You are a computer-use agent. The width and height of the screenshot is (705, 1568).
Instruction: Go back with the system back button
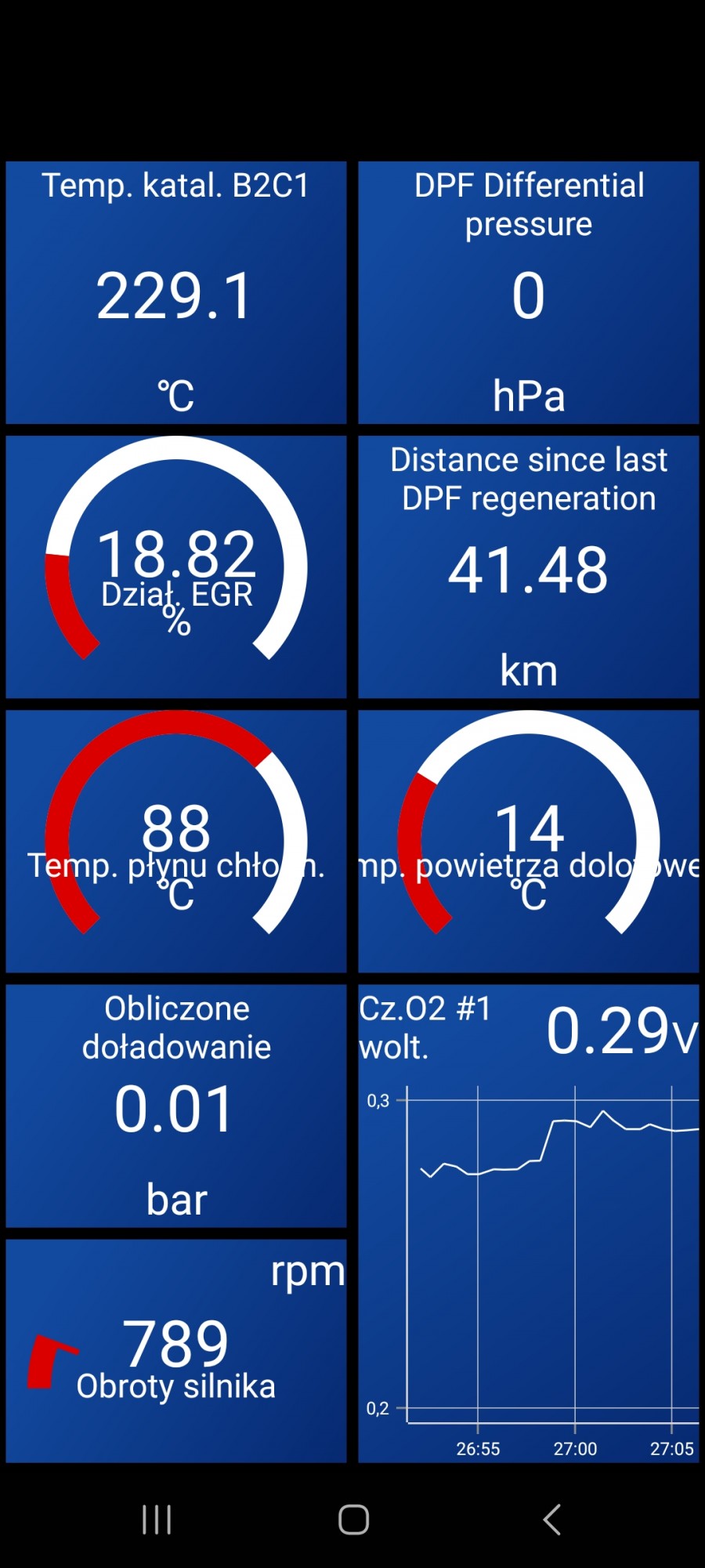pyautogui.click(x=551, y=1519)
